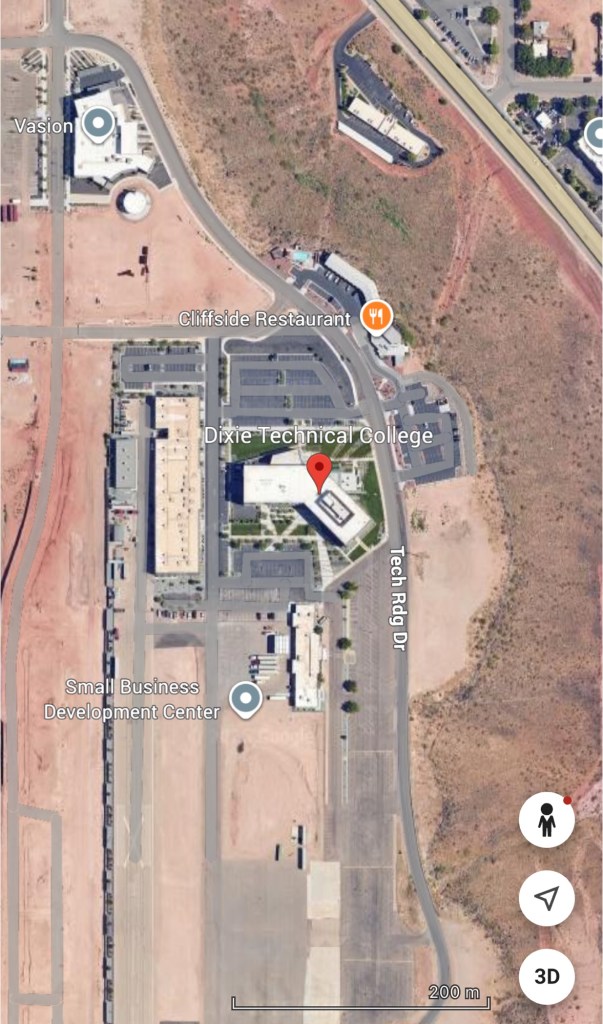This screenshot has height=1024, width=603.
Task: Select the Dixie Technical College red pin
Action: (319, 470)
